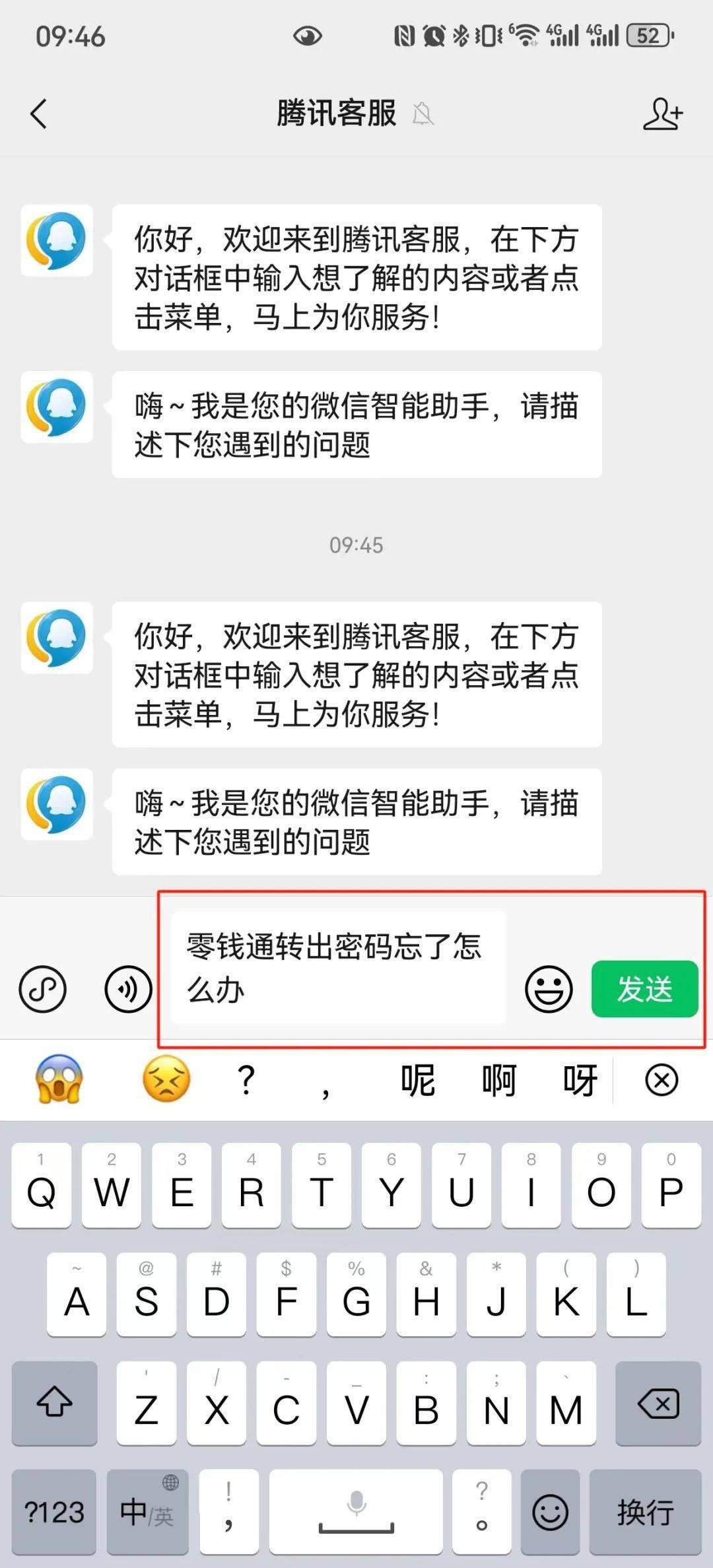
Task: Open the emoji picker beside 发送
Action: 548,989
